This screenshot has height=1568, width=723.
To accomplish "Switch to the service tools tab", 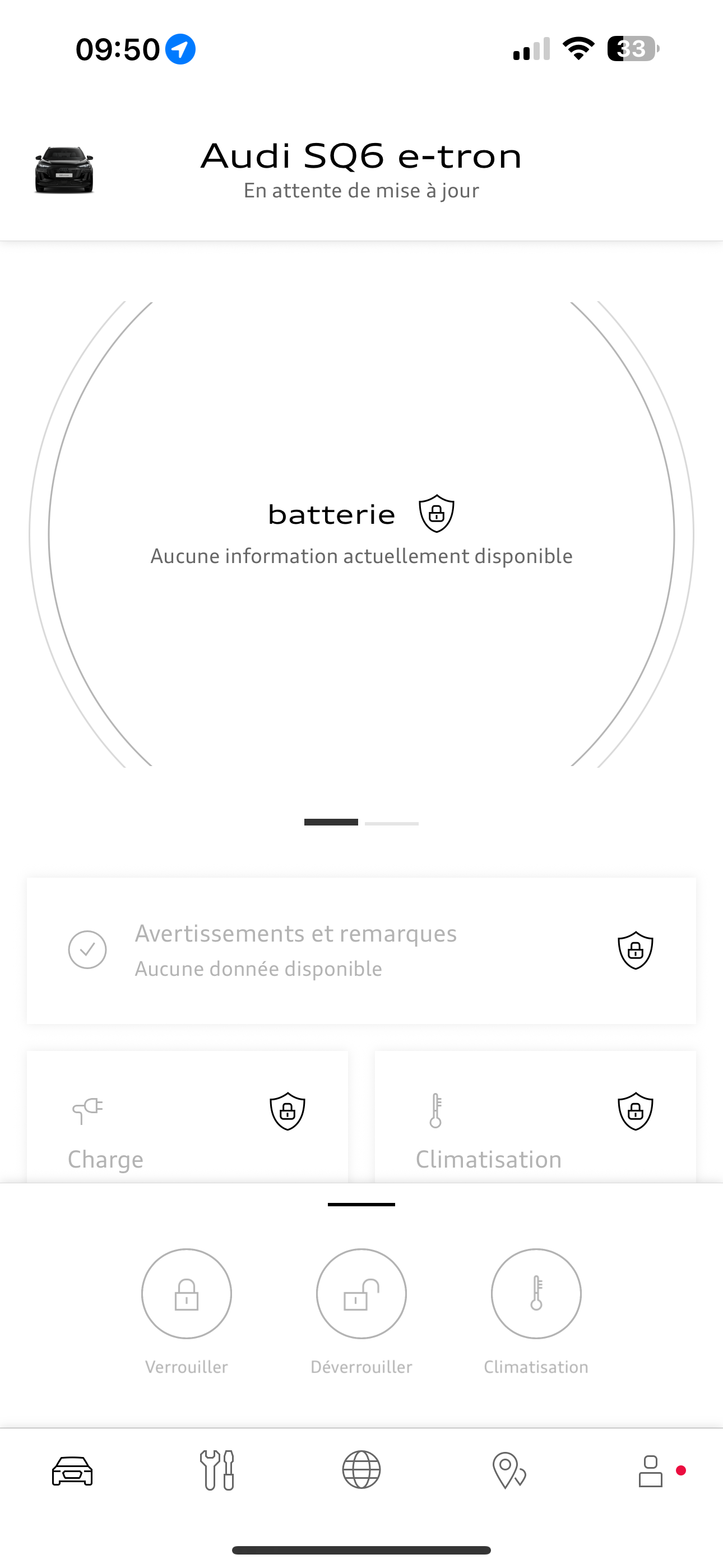I will [x=217, y=1470].
